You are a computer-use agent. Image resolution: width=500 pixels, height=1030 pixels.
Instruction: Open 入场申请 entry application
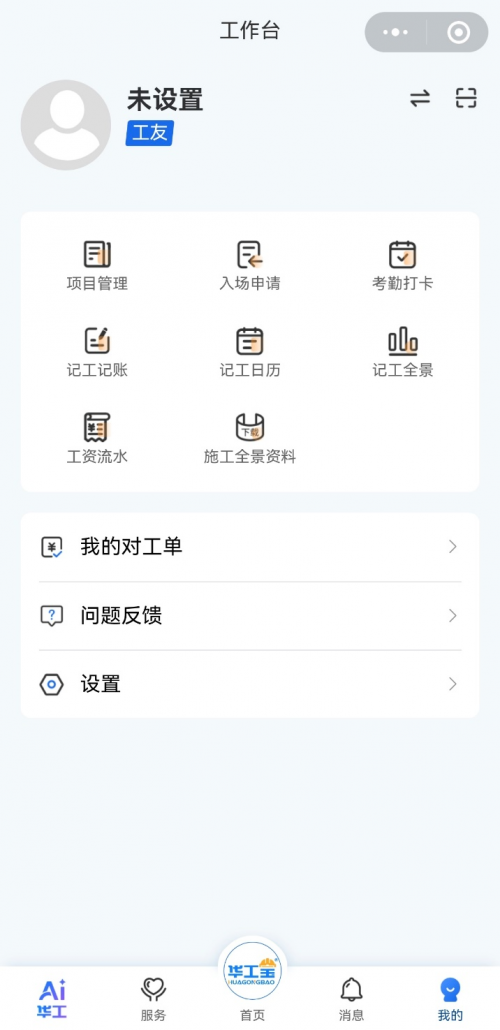click(x=250, y=266)
